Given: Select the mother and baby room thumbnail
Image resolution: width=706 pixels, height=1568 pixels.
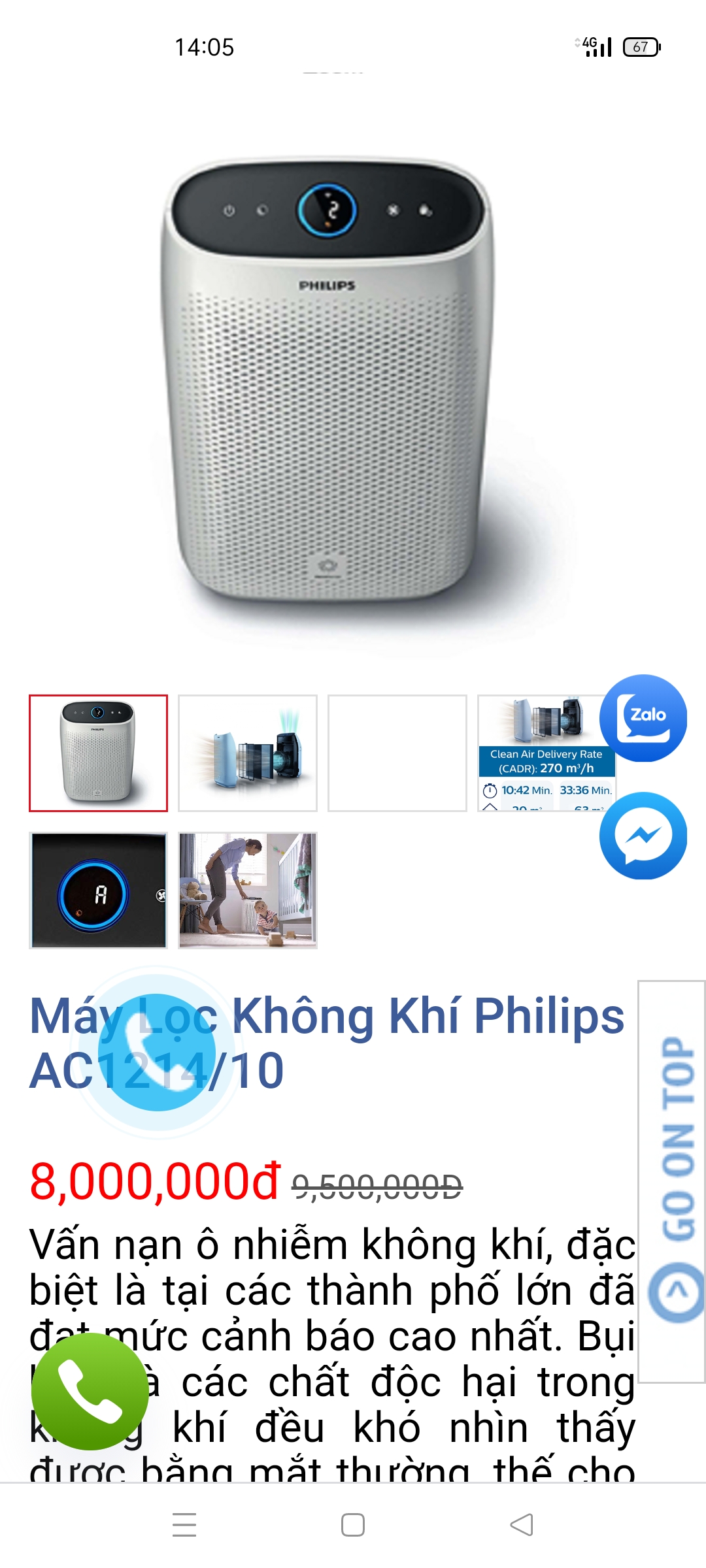Looking at the screenshot, I should tap(247, 890).
